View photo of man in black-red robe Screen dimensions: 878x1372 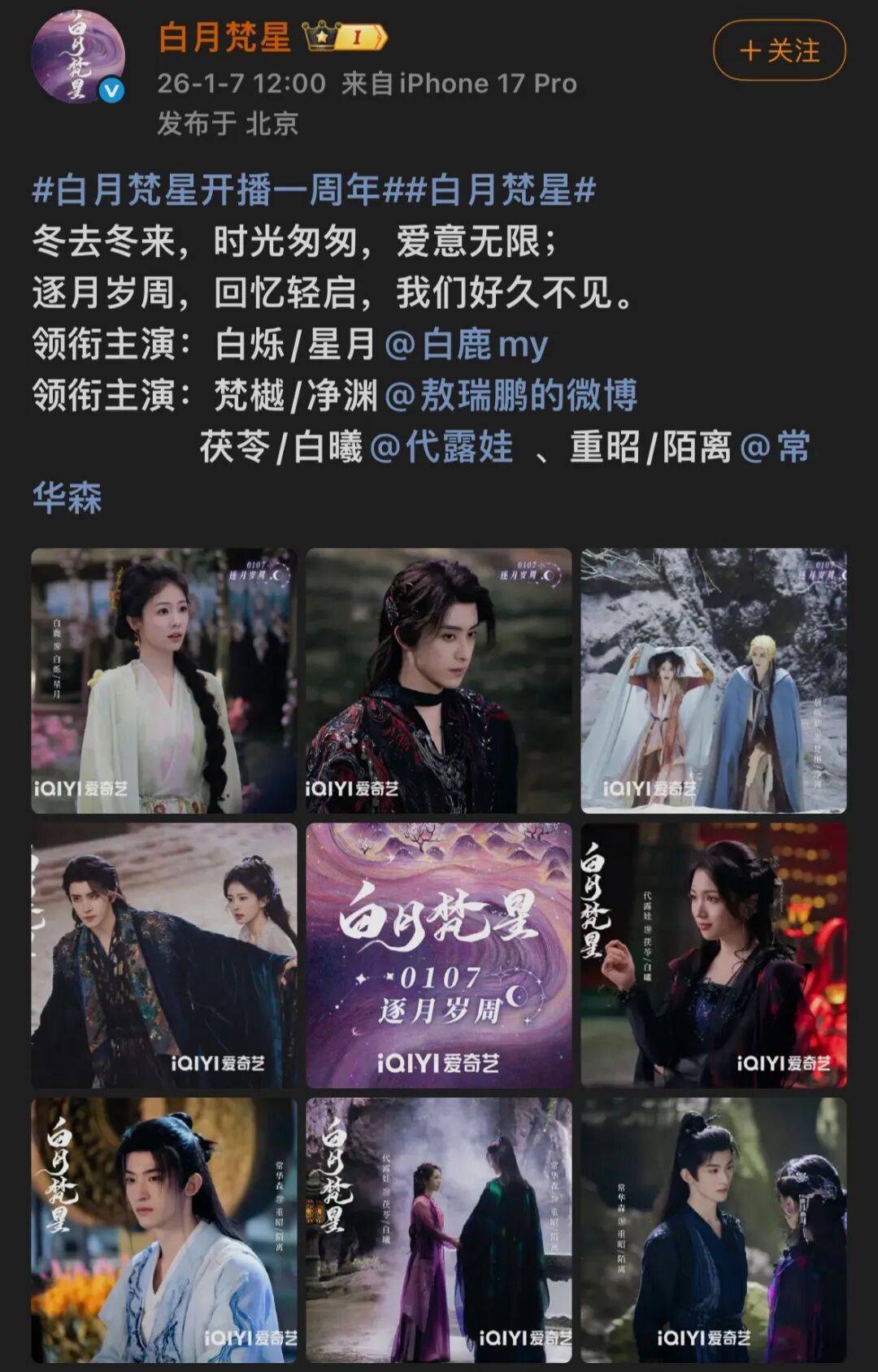pyautogui.click(x=438, y=680)
